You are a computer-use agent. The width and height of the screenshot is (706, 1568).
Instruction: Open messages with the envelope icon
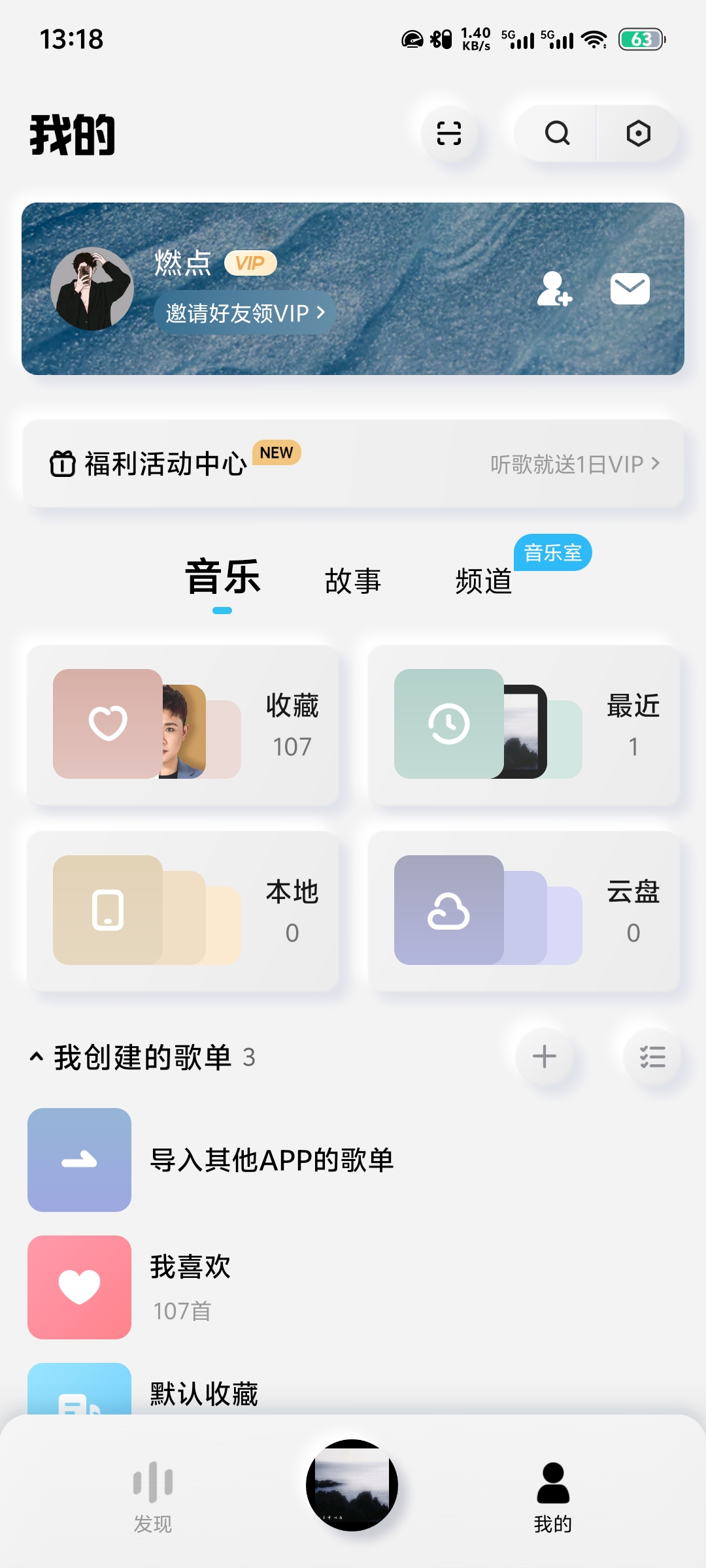point(630,287)
